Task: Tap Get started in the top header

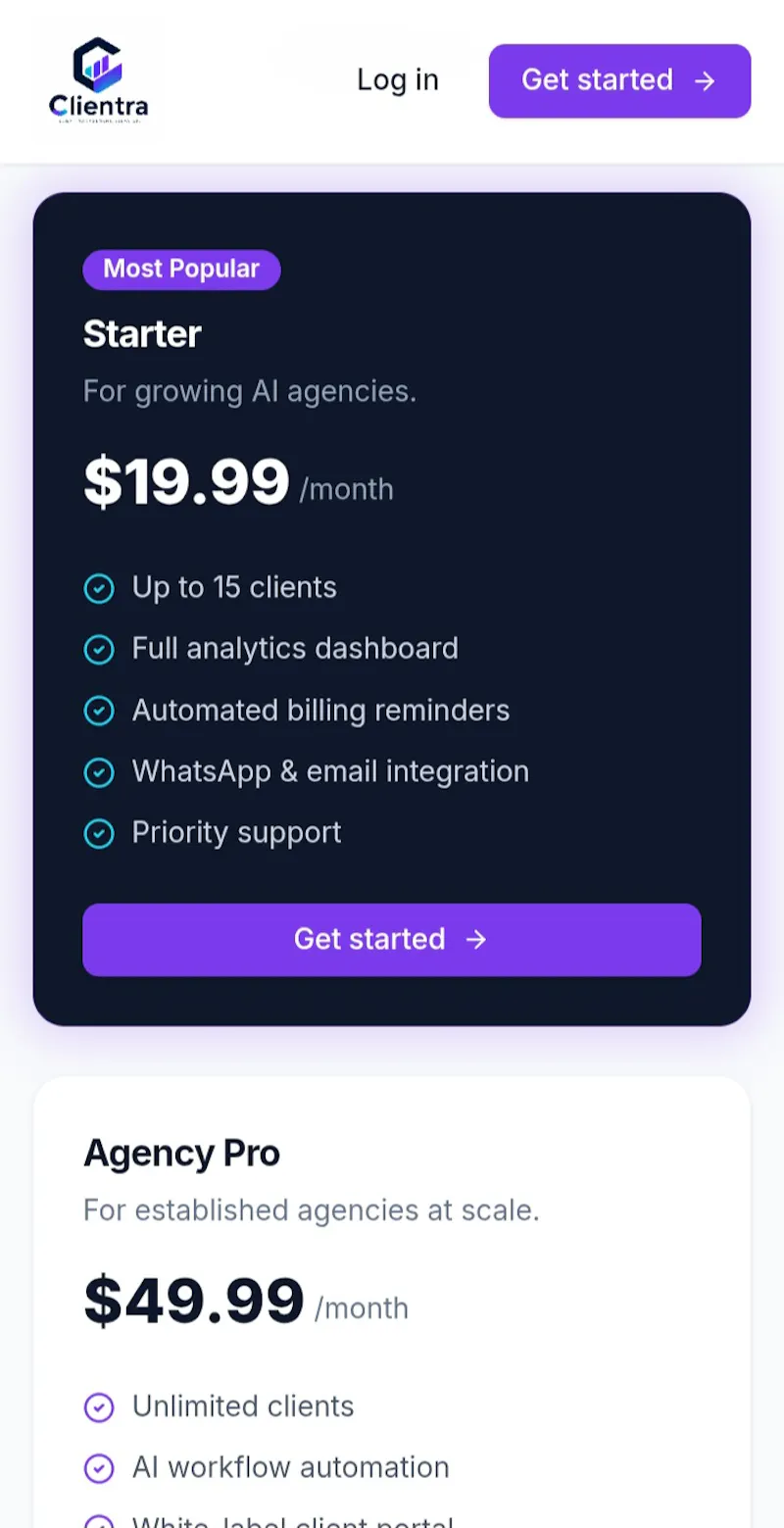Action: 619,80
